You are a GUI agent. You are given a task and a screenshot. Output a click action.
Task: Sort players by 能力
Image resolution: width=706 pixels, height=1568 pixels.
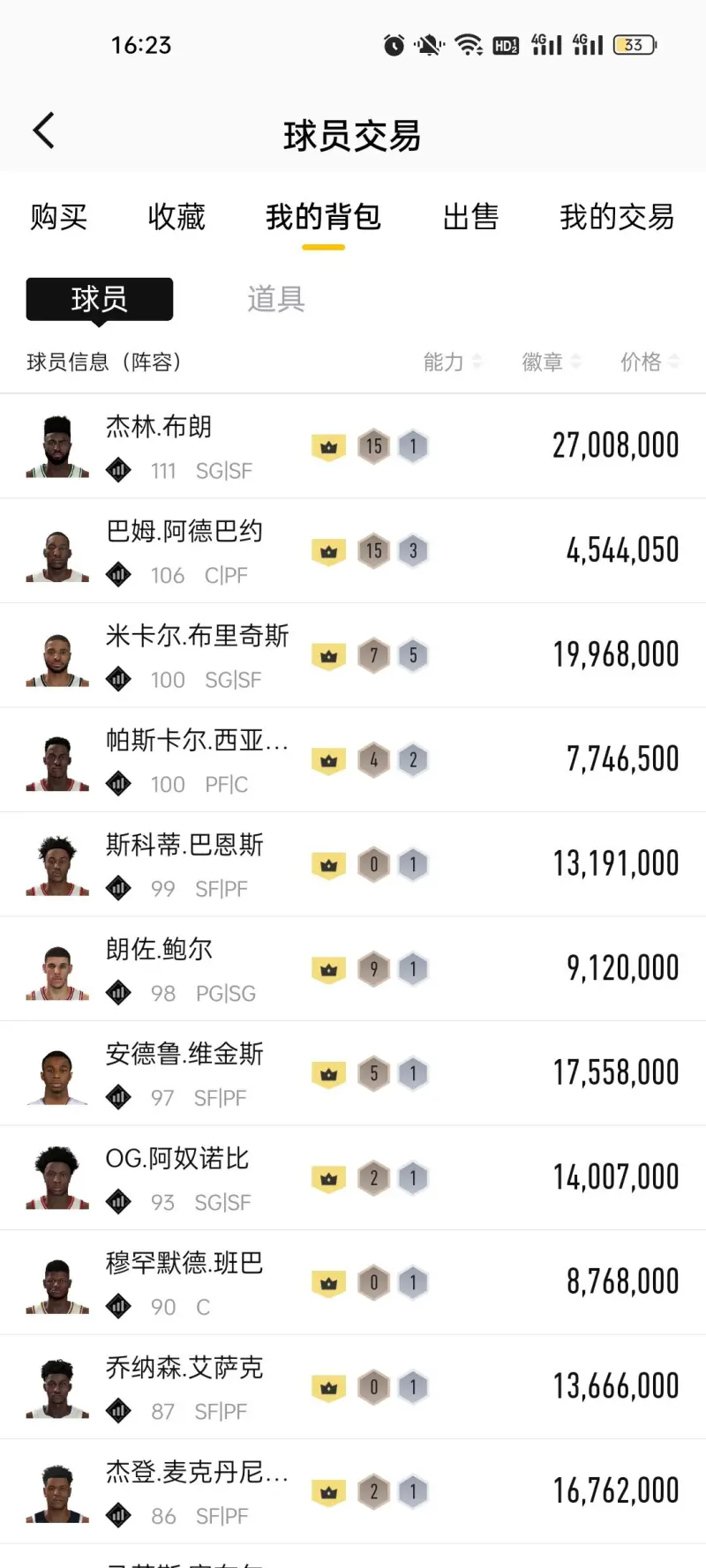pos(452,362)
